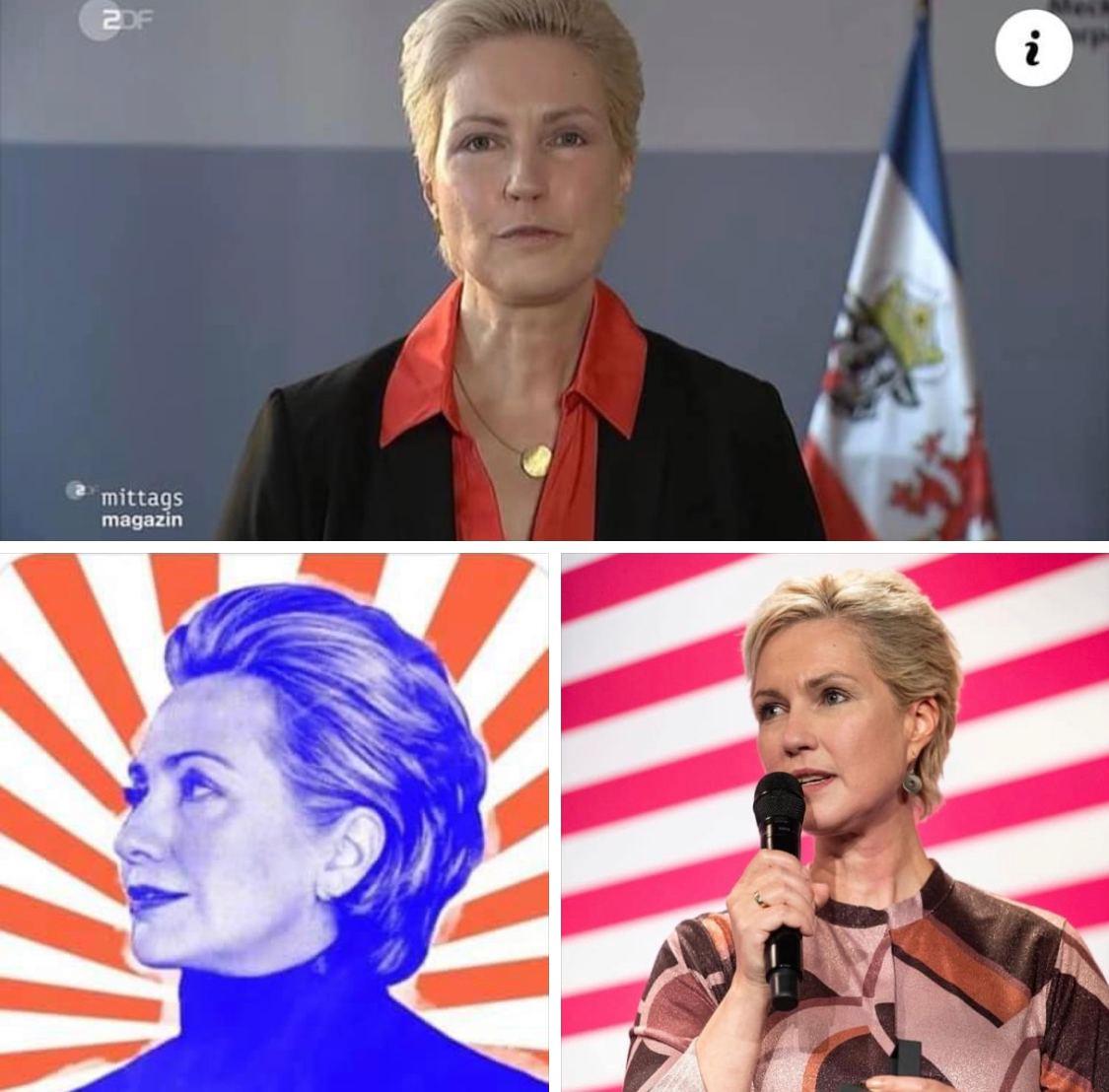Open the info icon on the top photo

pyautogui.click(x=1032, y=49)
